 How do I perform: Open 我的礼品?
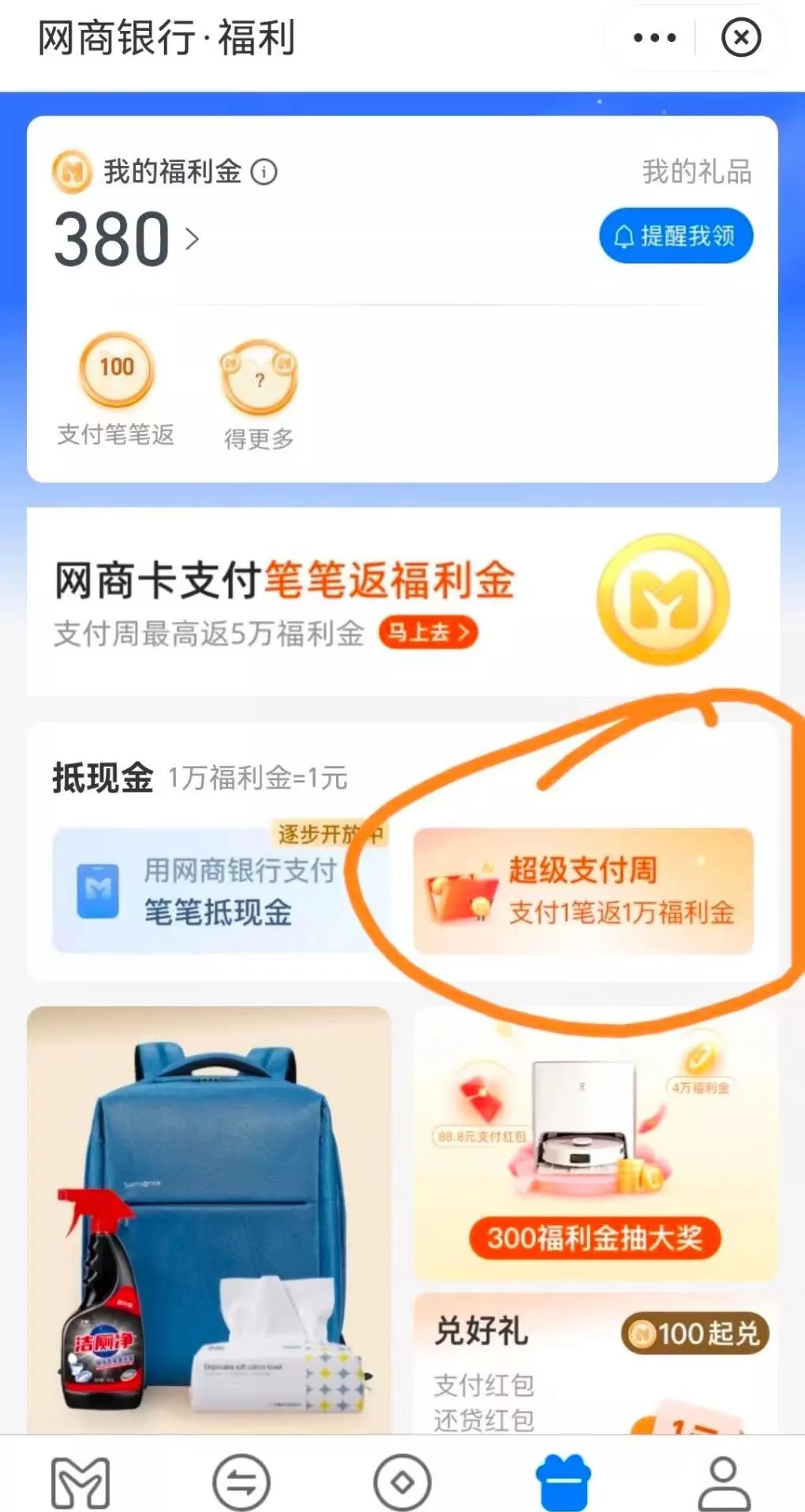pos(696,171)
